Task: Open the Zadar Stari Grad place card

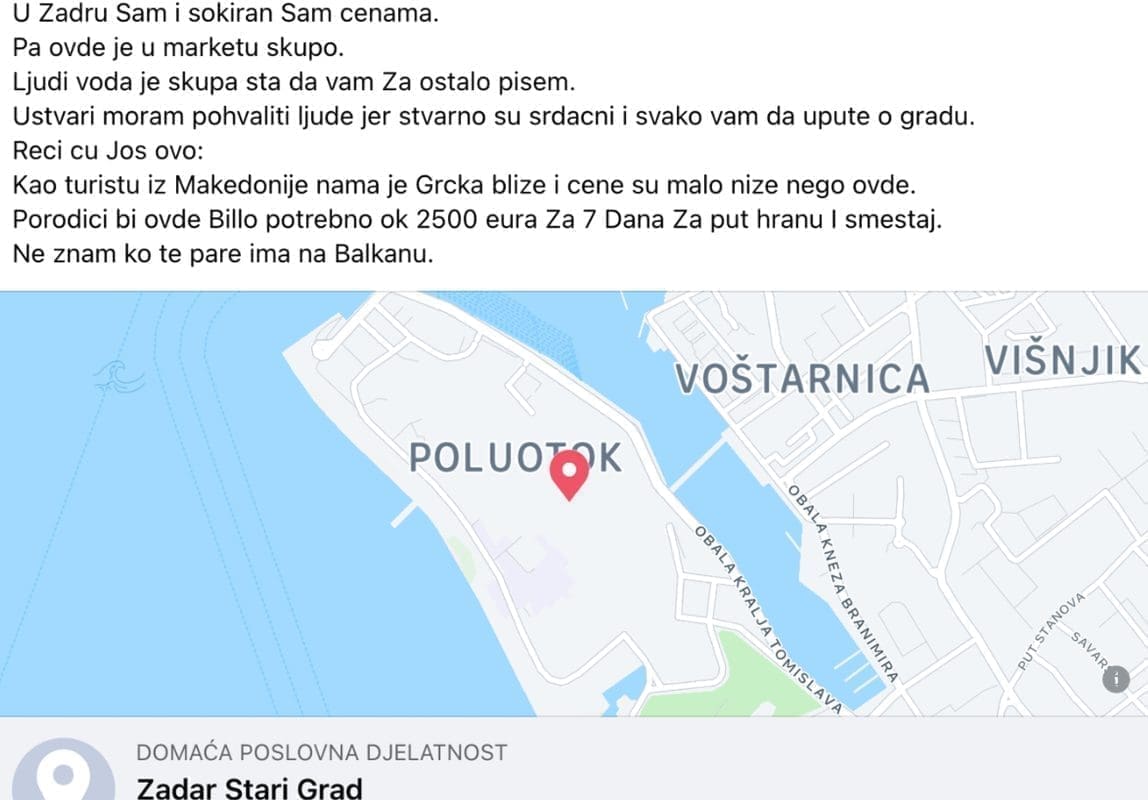Action: click(250, 786)
